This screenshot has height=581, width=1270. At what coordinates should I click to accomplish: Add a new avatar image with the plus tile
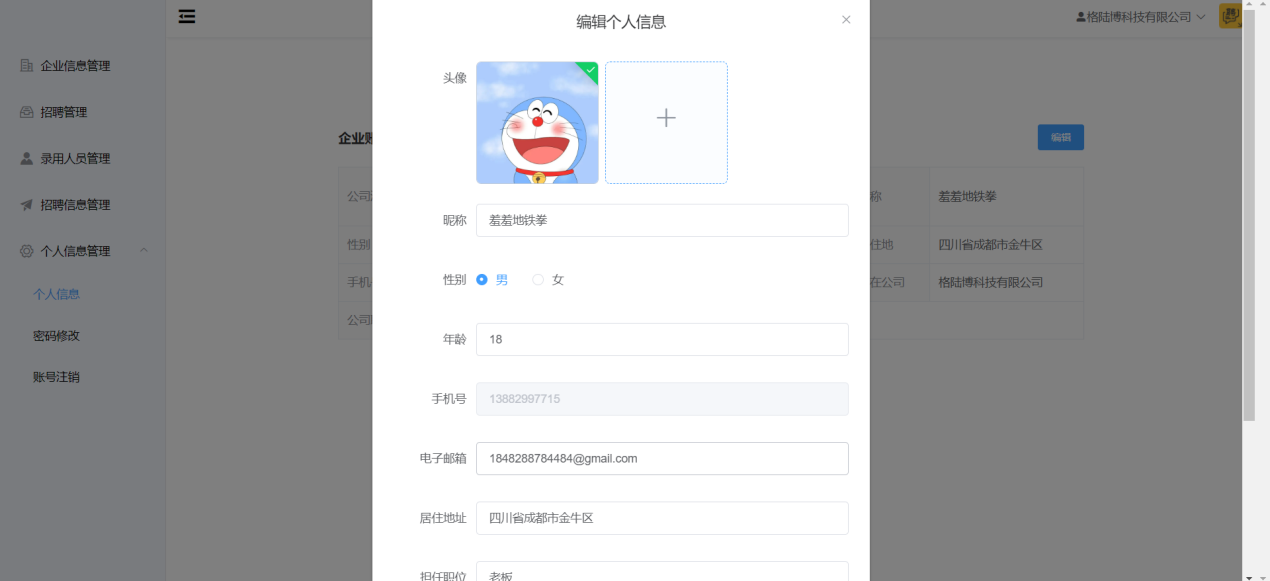[666, 122]
